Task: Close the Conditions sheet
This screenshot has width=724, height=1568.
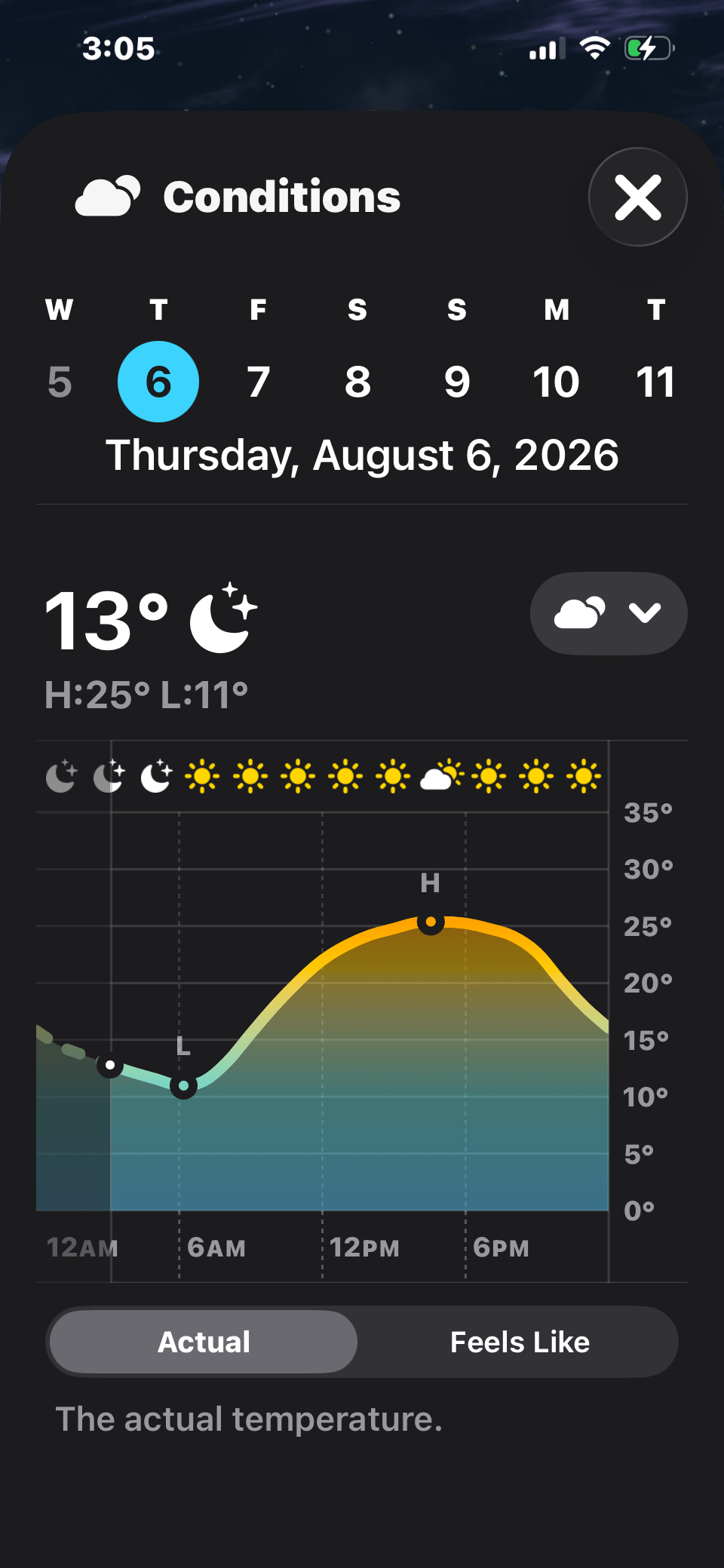Action: click(637, 197)
